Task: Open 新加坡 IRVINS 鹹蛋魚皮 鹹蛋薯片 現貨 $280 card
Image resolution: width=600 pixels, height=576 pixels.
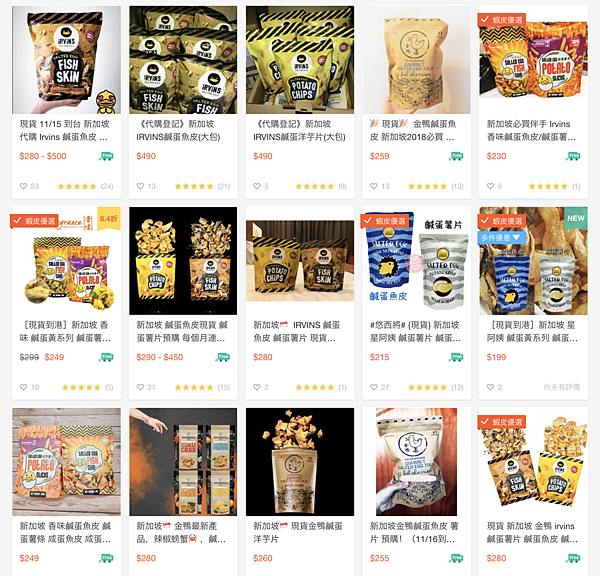Action: (x=299, y=261)
